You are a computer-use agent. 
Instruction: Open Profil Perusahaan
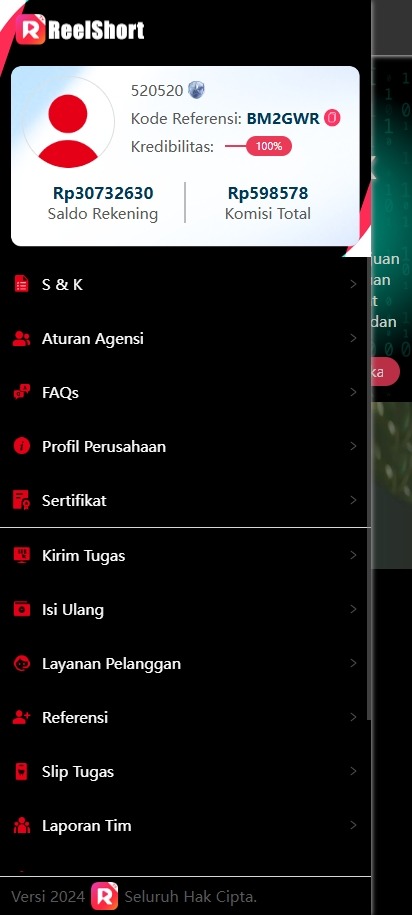pyautogui.click(x=185, y=446)
